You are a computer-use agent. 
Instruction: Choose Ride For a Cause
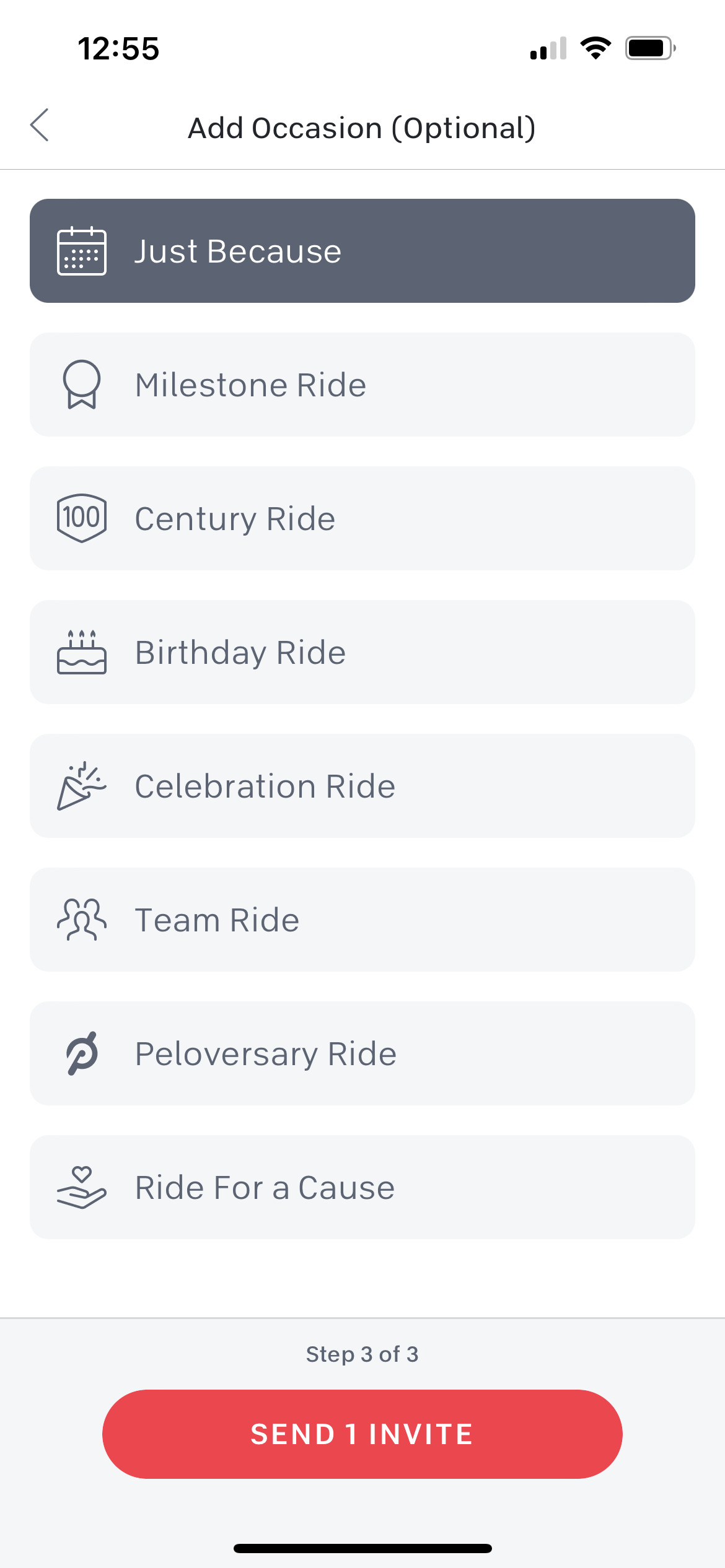362,1187
